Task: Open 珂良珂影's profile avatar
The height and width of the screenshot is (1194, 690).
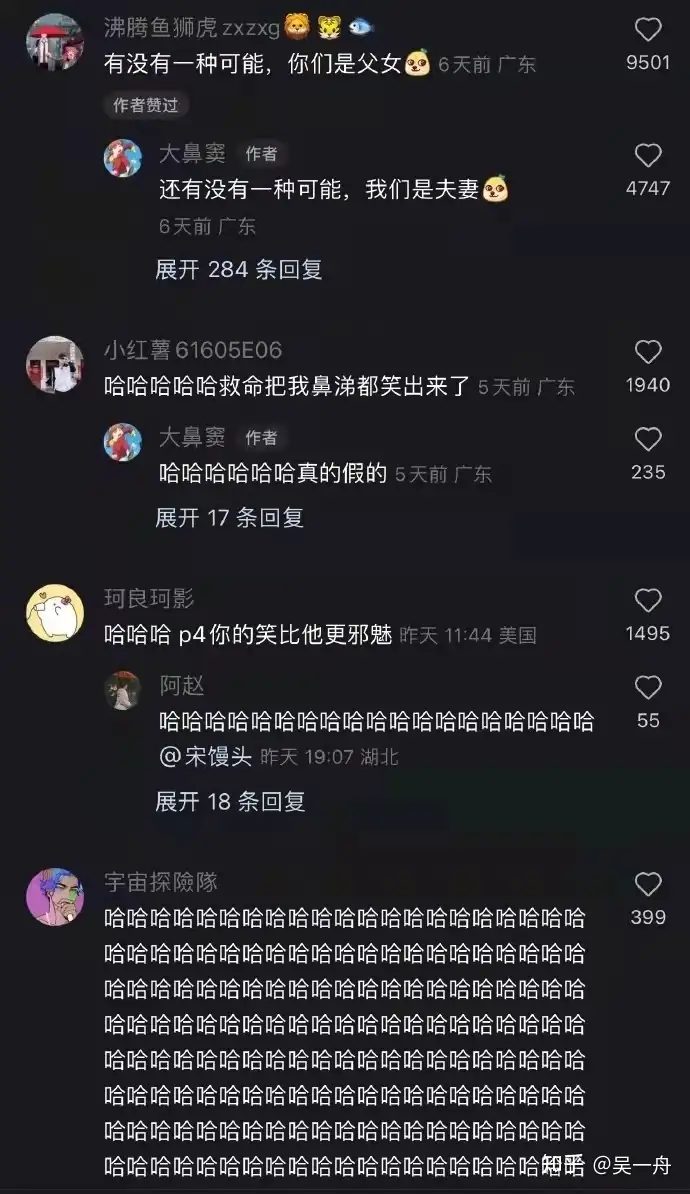Action: pos(55,613)
